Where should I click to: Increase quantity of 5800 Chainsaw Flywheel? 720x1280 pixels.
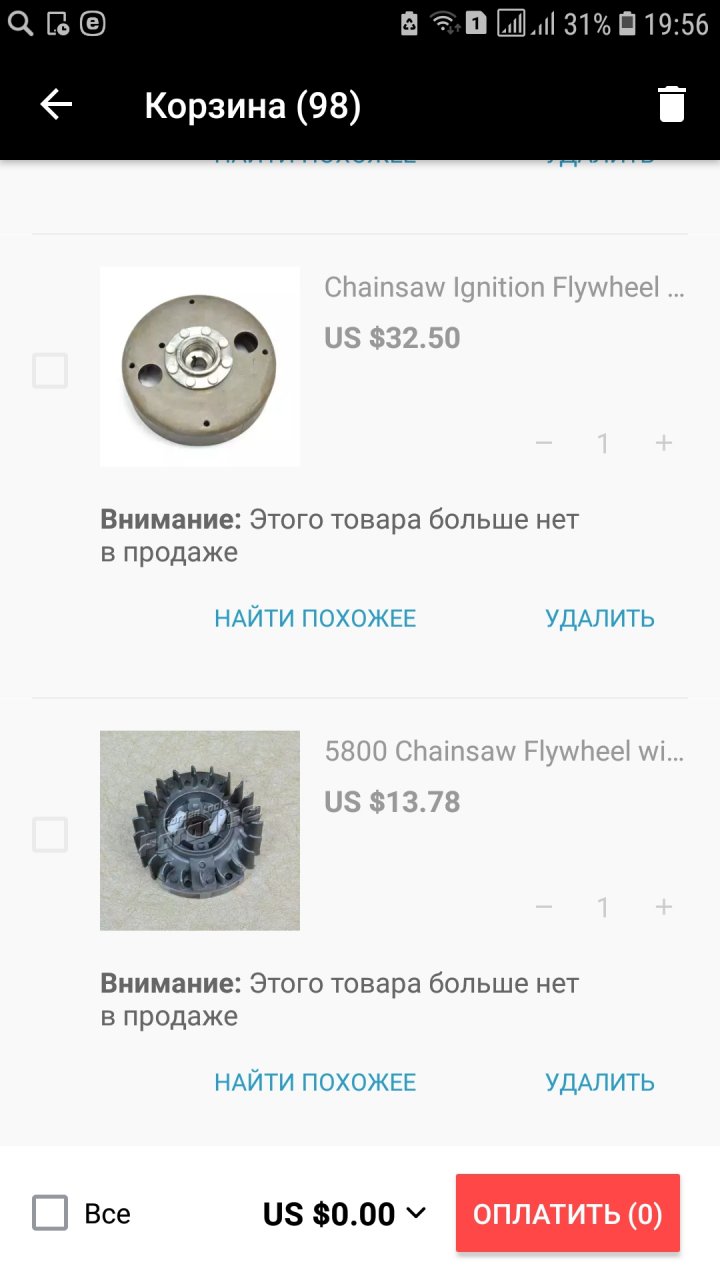click(x=663, y=907)
